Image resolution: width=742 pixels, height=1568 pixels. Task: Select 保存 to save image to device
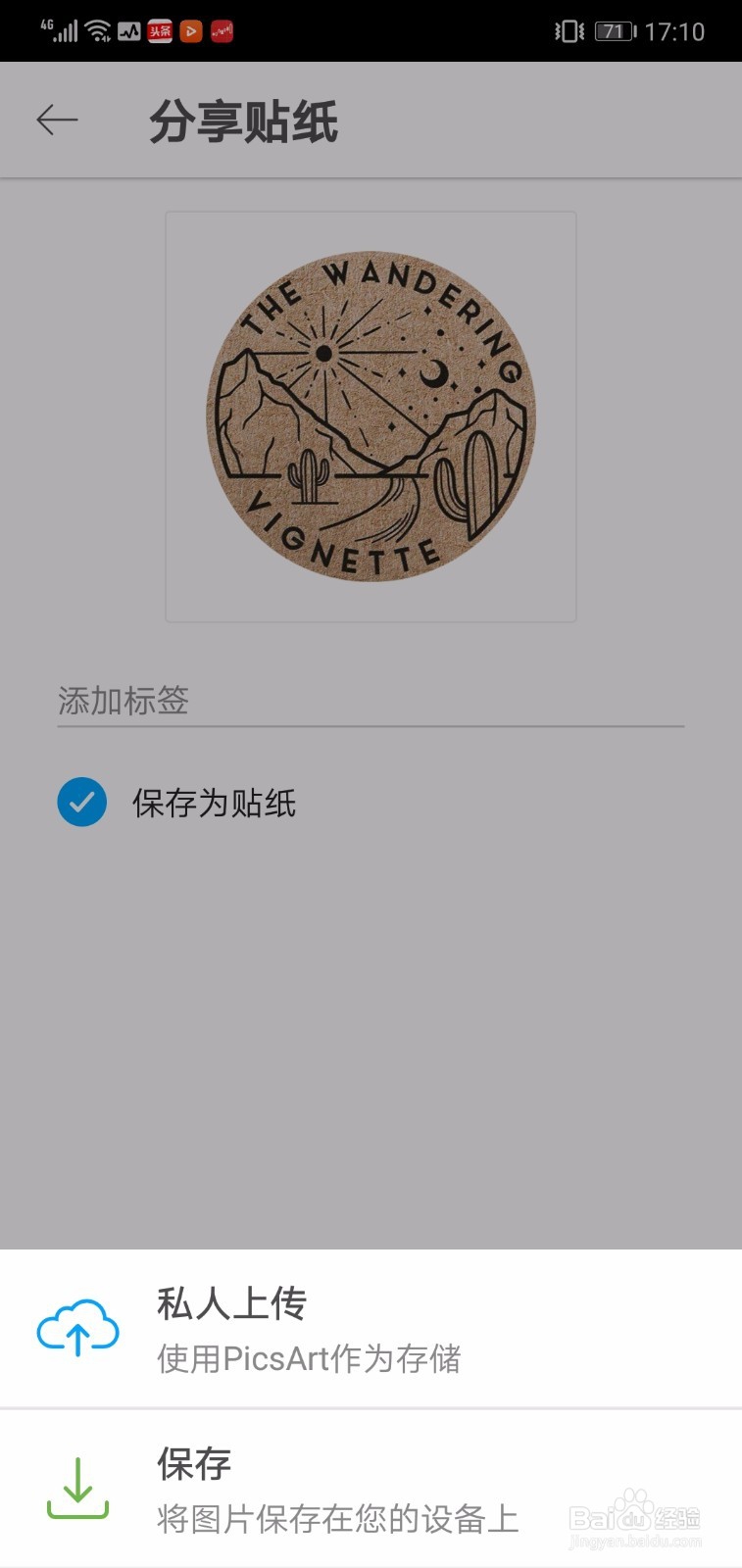(x=192, y=1464)
